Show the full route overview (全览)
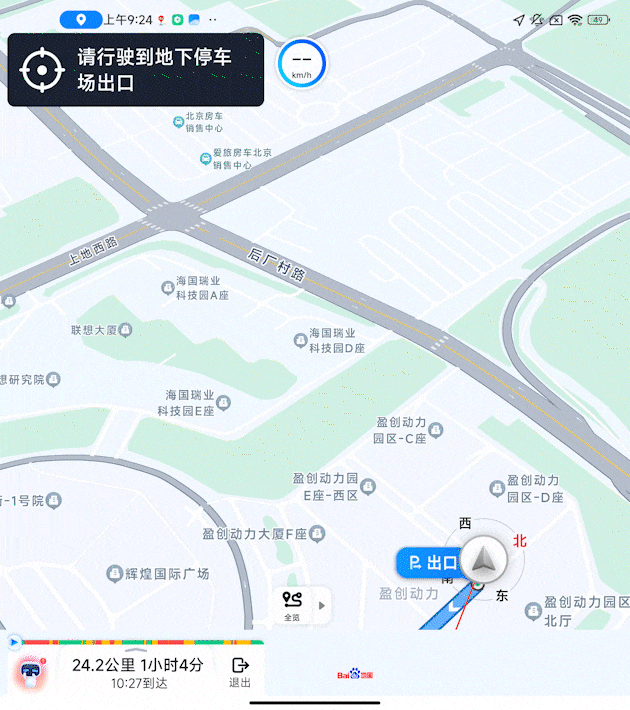 point(292,605)
